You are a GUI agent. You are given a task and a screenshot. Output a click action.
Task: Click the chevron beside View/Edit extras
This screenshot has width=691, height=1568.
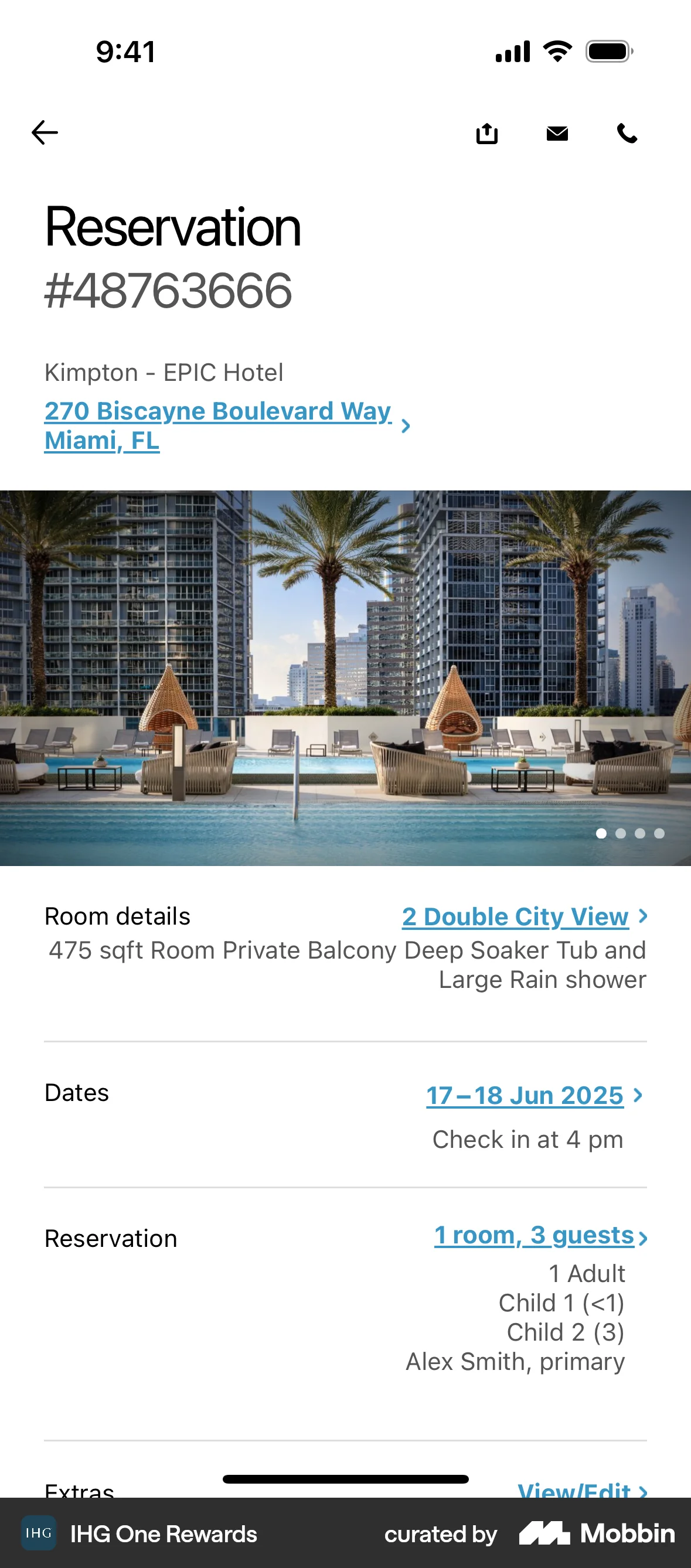point(644,1493)
